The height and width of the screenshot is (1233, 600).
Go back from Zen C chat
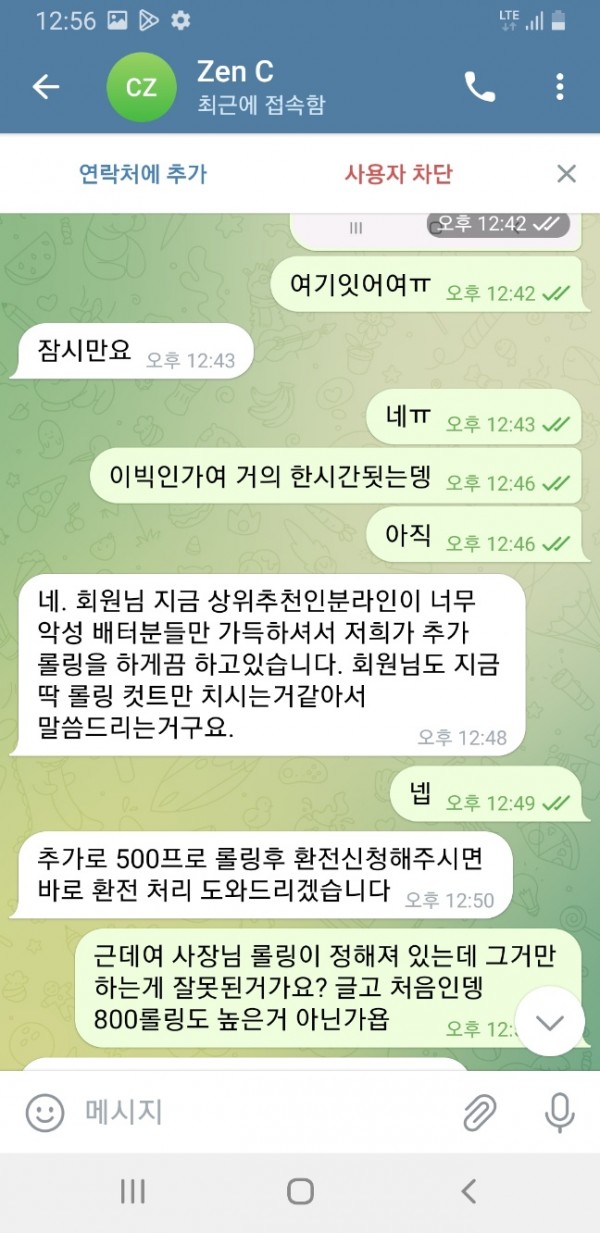tap(46, 87)
